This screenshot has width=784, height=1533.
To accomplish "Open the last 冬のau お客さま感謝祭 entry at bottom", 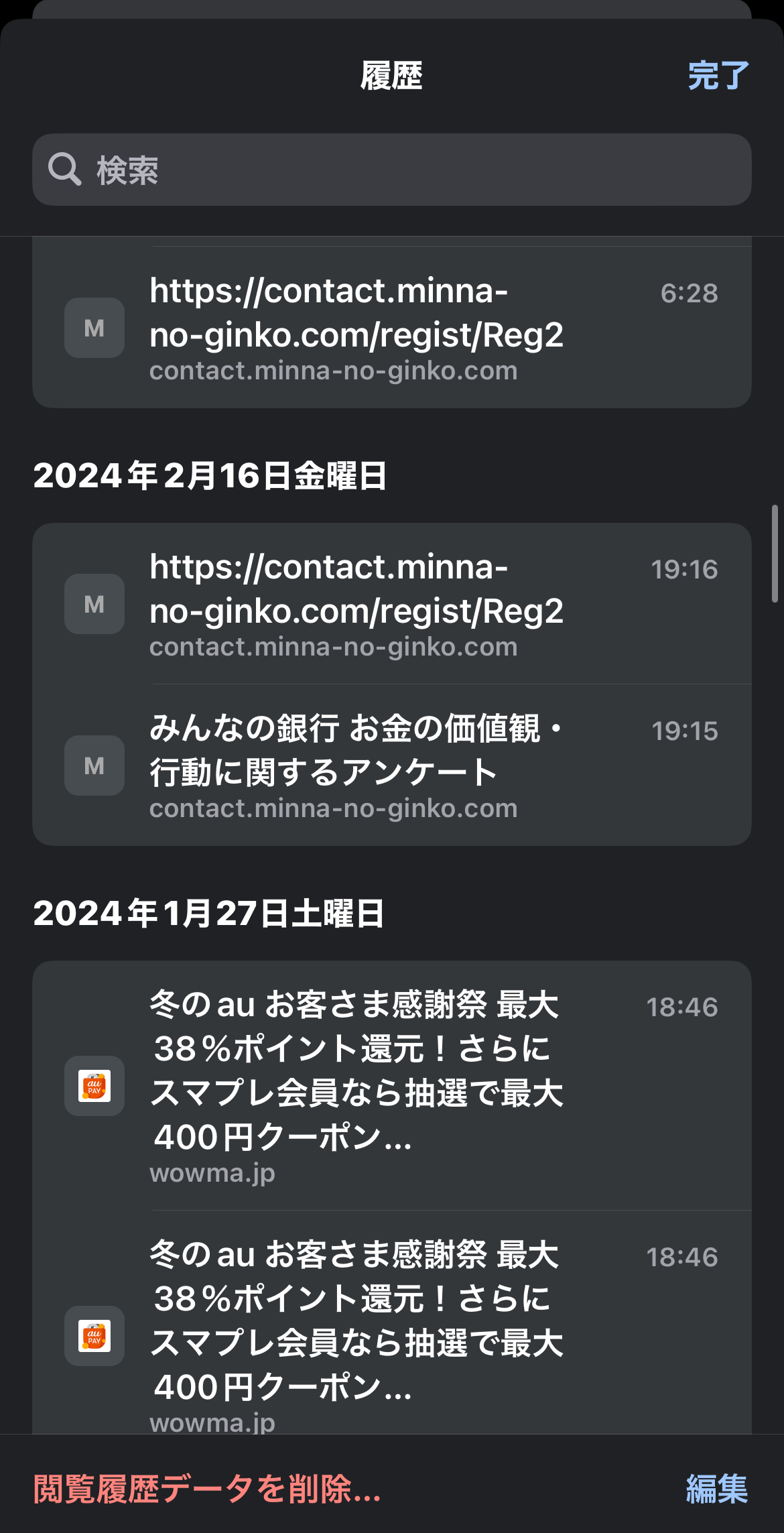I will [x=391, y=1334].
